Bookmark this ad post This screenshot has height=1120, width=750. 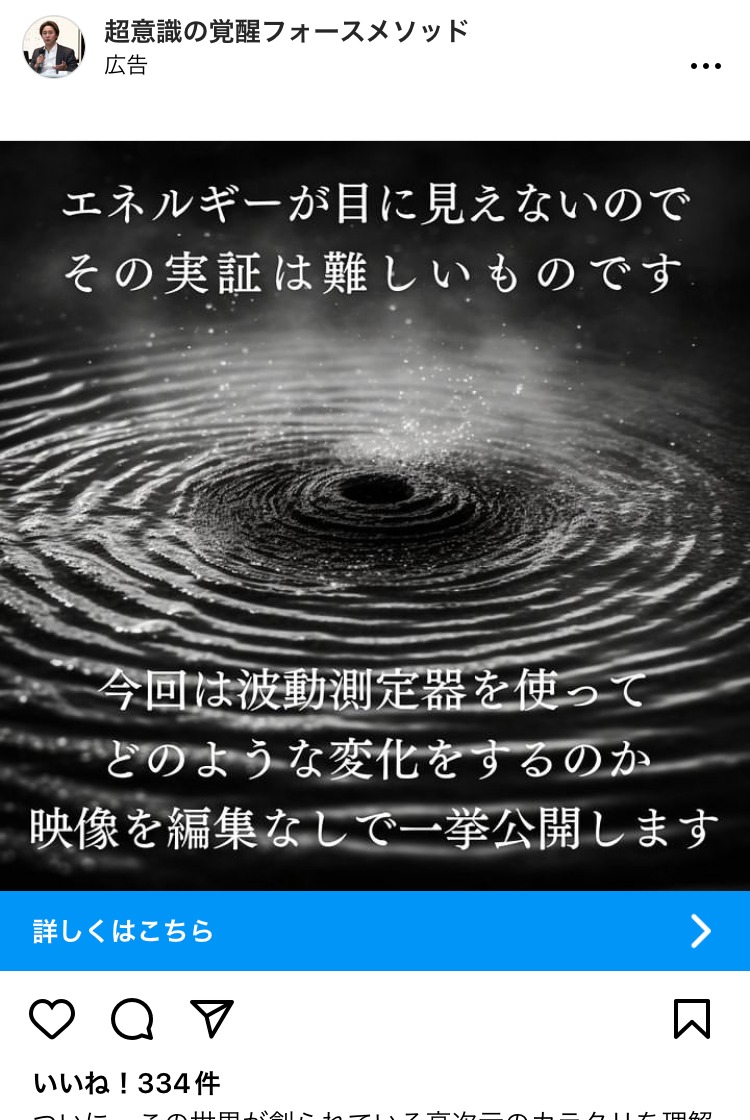[x=691, y=1019]
